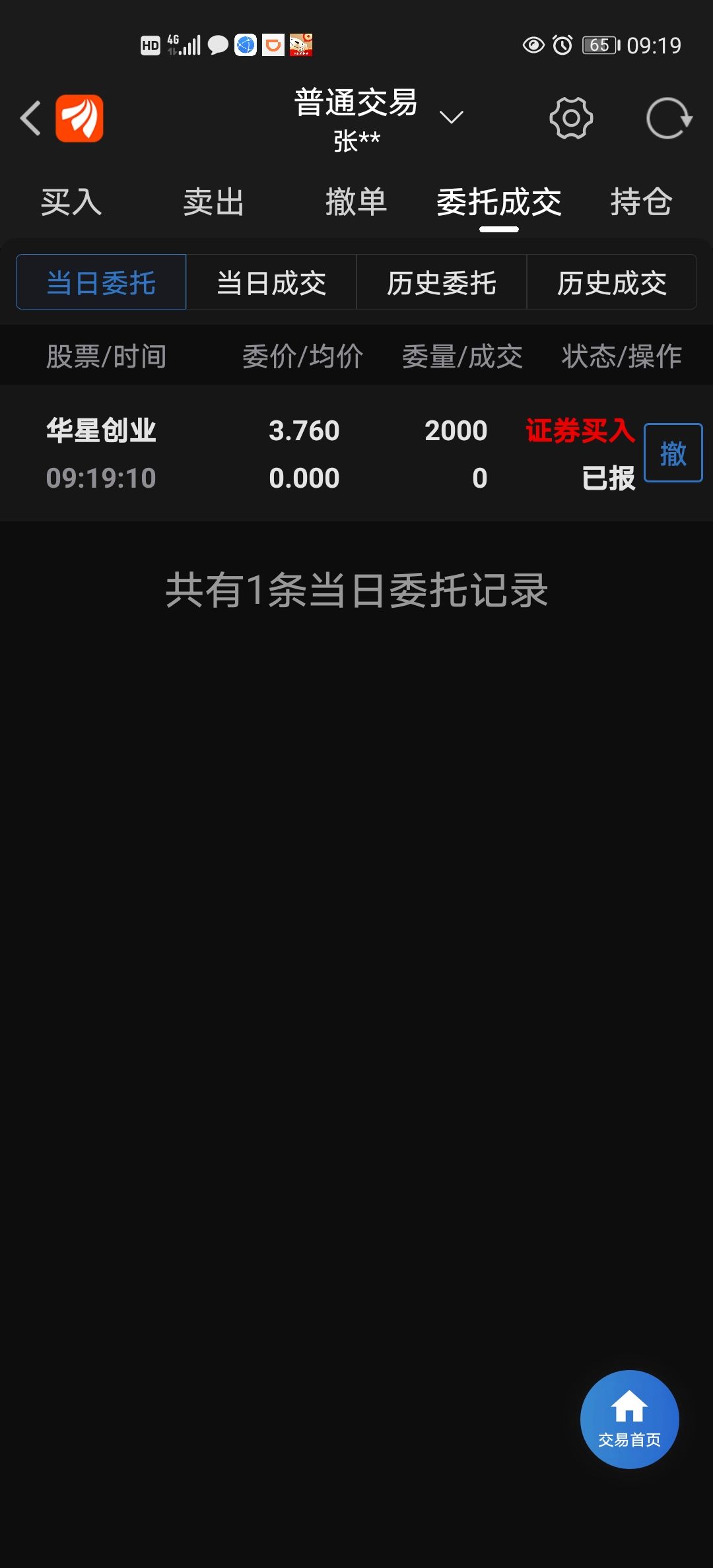Open the 历史委托 history section
This screenshot has width=713, height=1568.
[441, 282]
